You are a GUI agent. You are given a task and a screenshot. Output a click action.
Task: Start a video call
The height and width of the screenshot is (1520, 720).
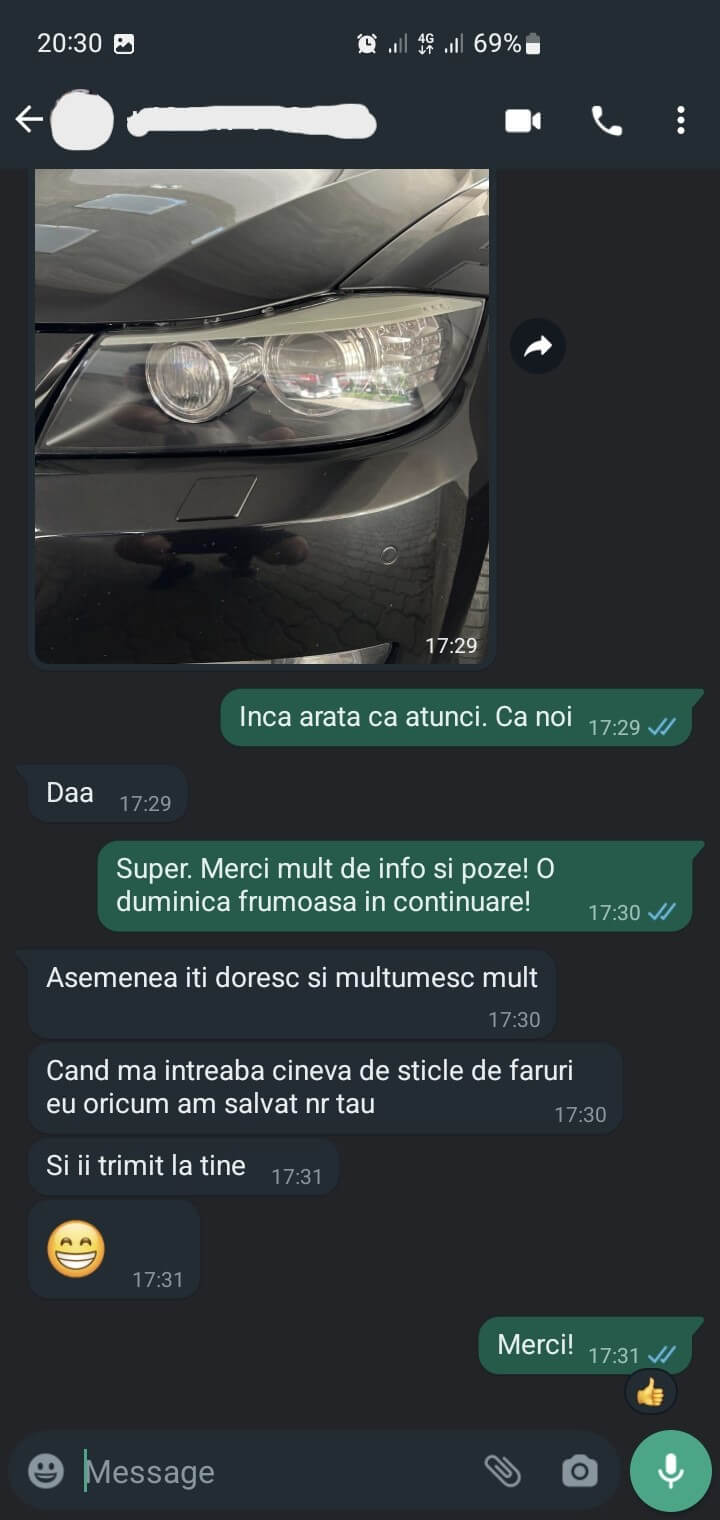tap(522, 121)
